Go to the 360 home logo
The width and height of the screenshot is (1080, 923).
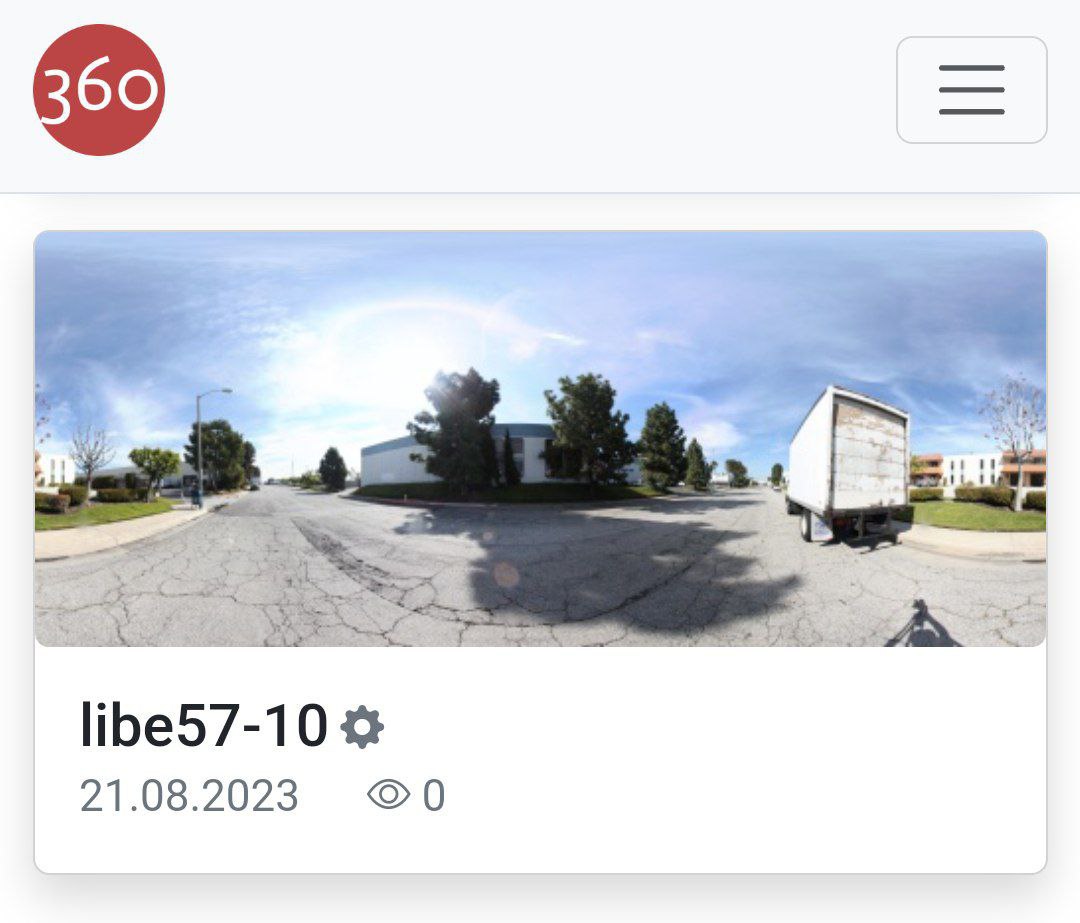(98, 90)
